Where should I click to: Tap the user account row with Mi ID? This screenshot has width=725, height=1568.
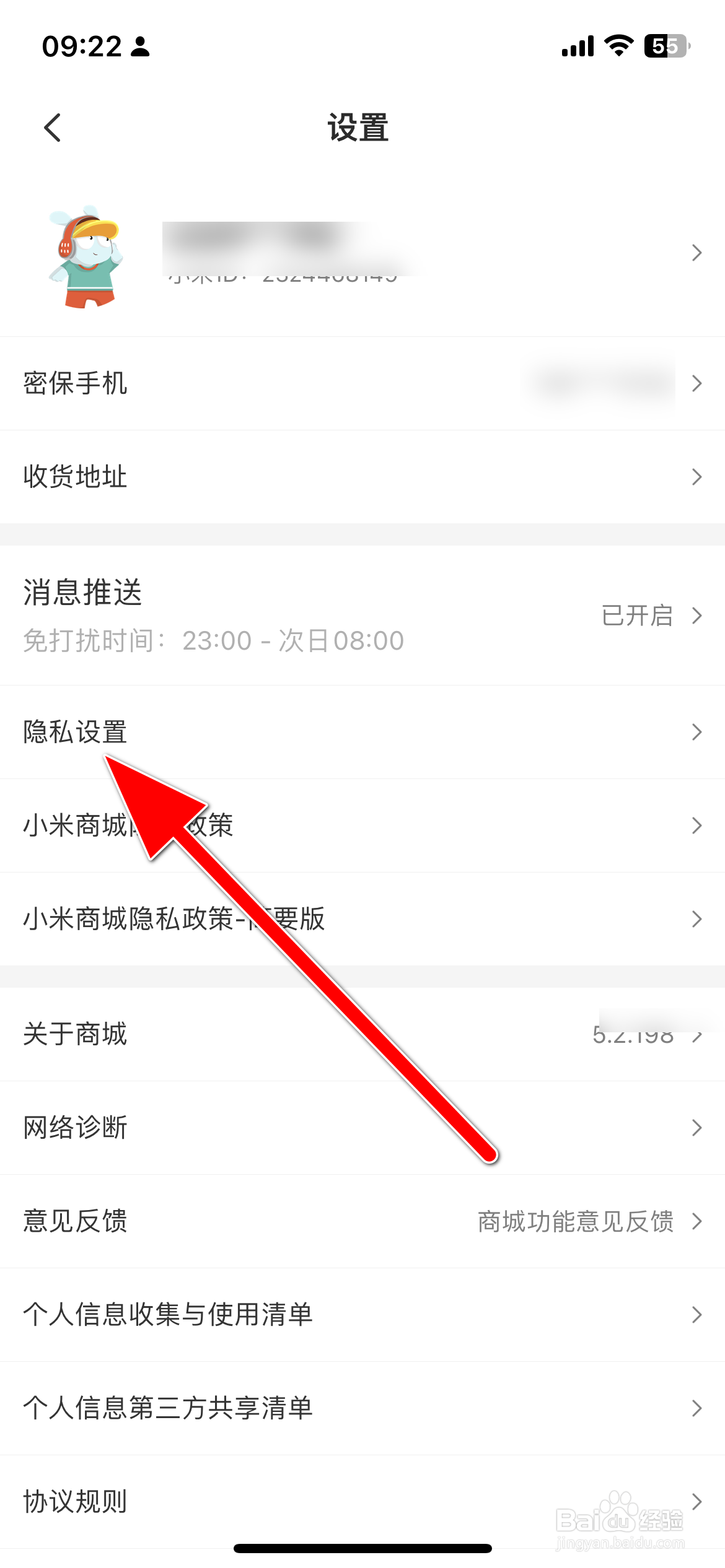point(362,254)
